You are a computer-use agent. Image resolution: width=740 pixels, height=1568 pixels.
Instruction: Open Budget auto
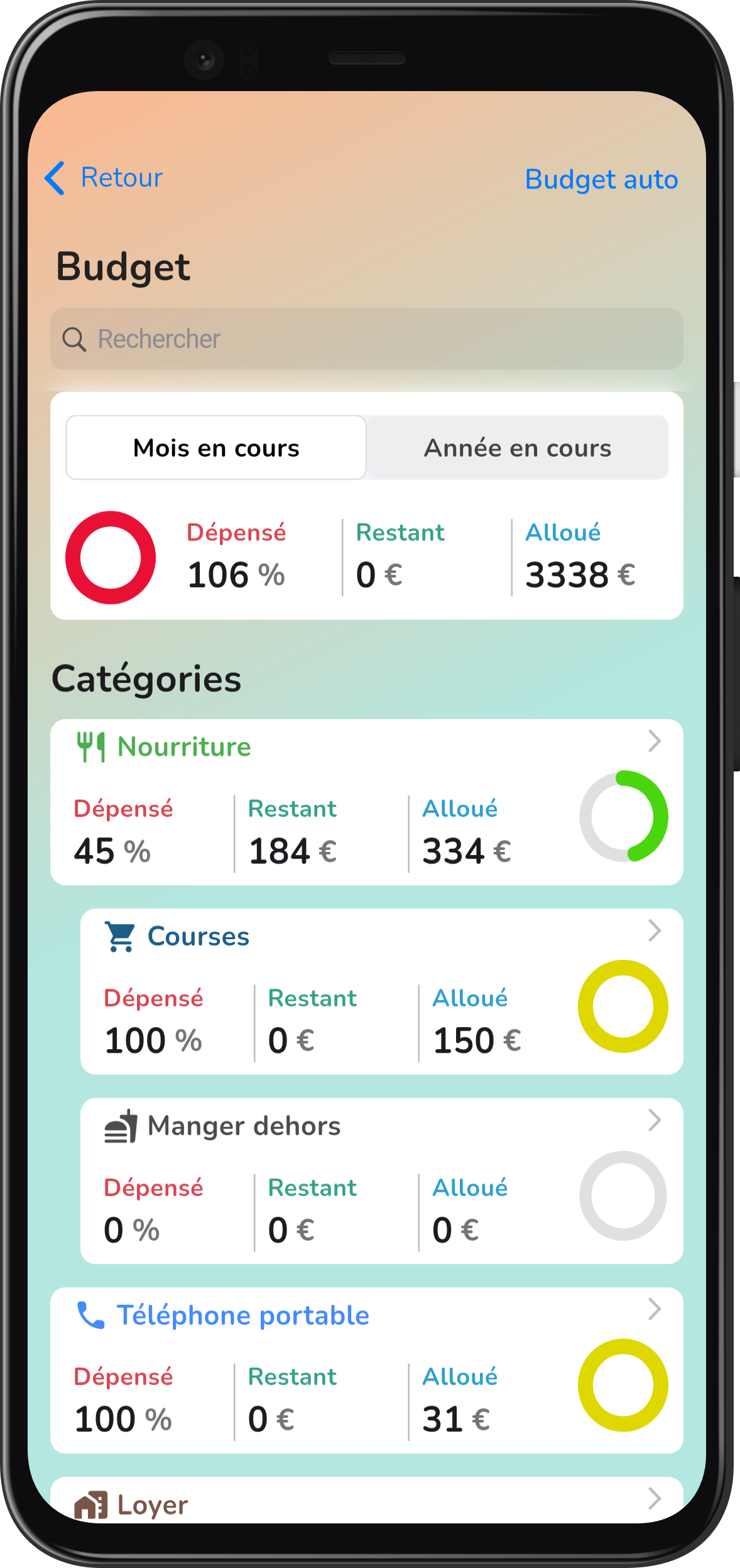click(x=601, y=180)
